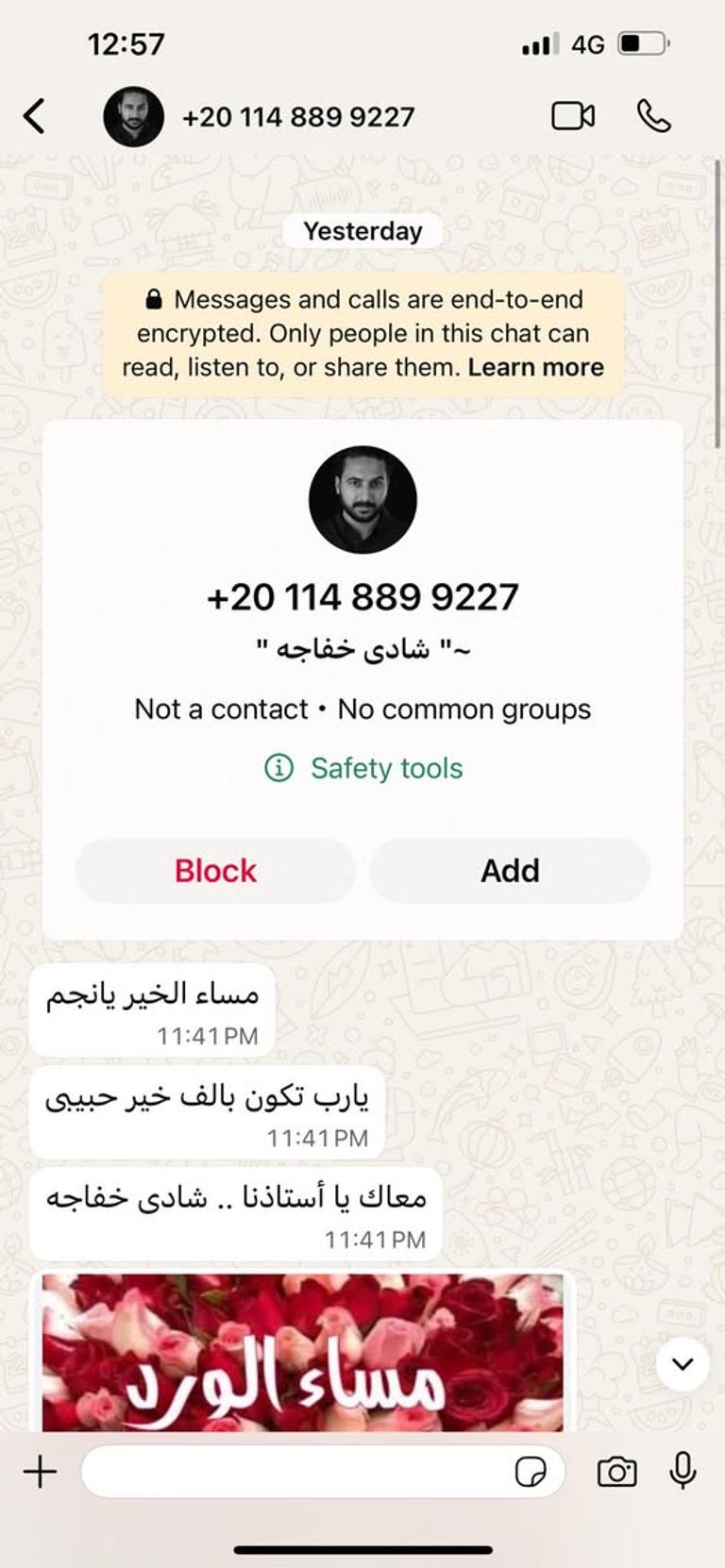Add this number to contacts

[509, 870]
